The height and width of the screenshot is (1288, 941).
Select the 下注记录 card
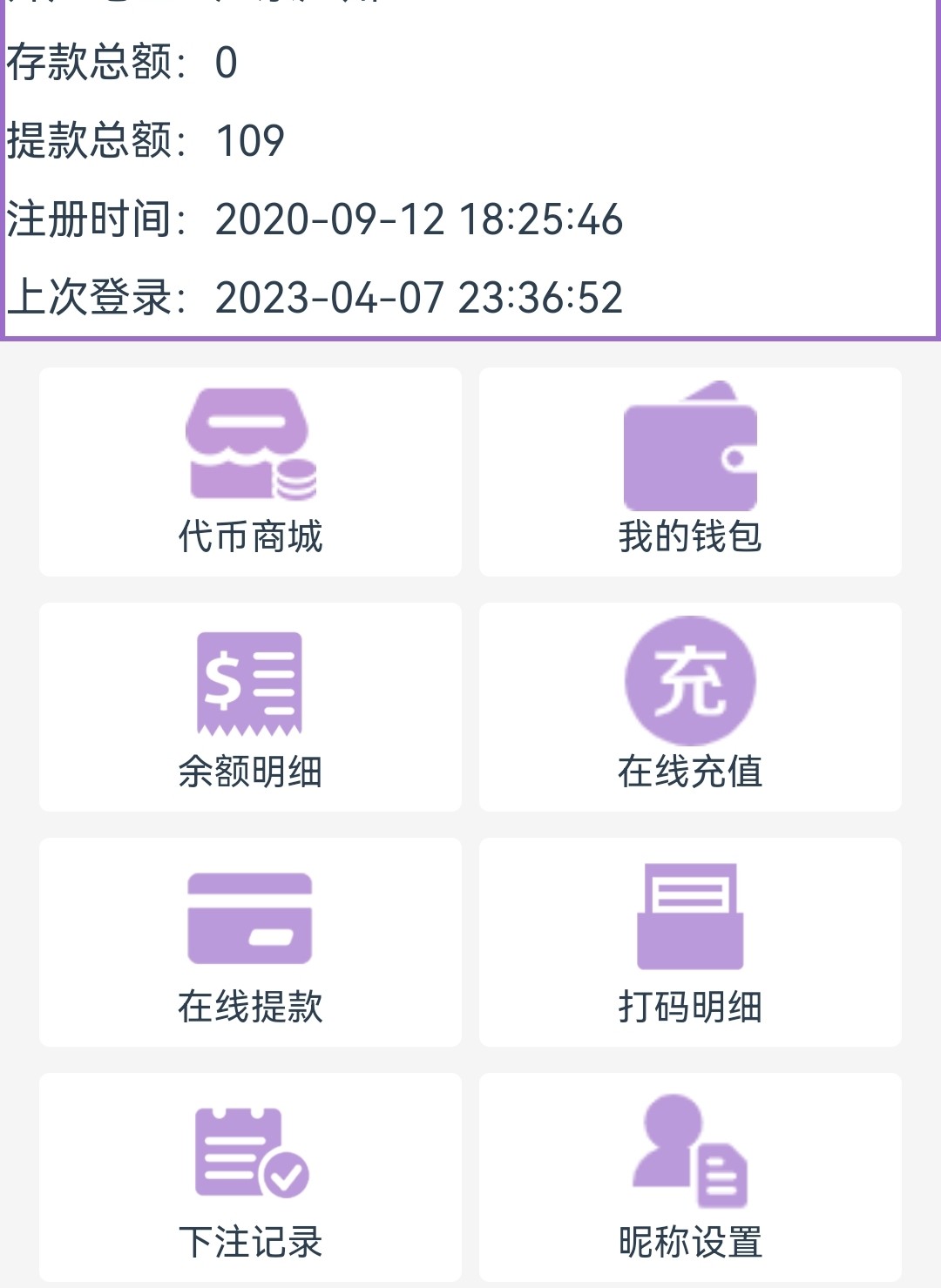[x=250, y=1180]
